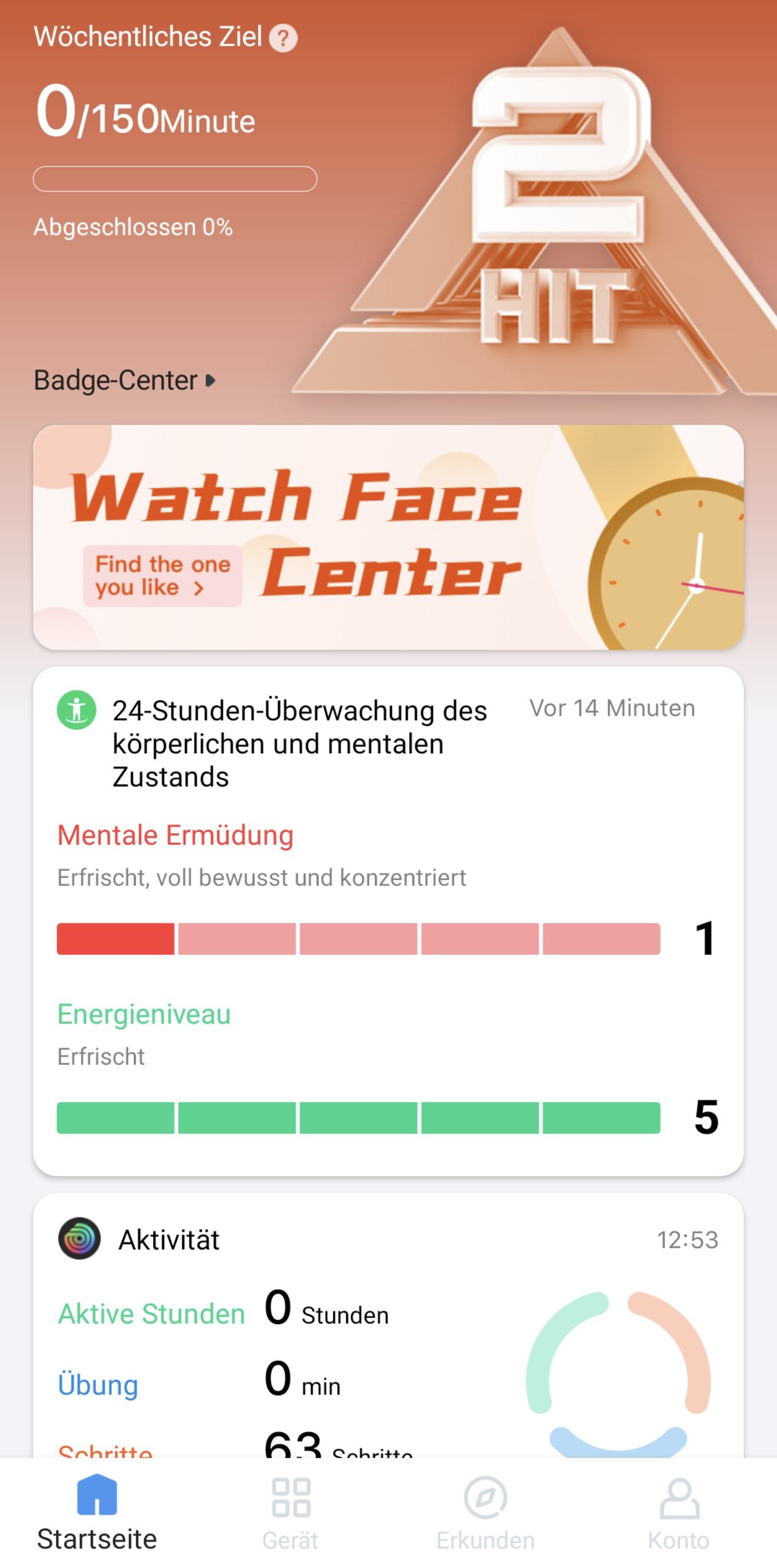This screenshot has height=1568, width=777.
Task: Open the Badge-Center link
Action: tap(124, 380)
